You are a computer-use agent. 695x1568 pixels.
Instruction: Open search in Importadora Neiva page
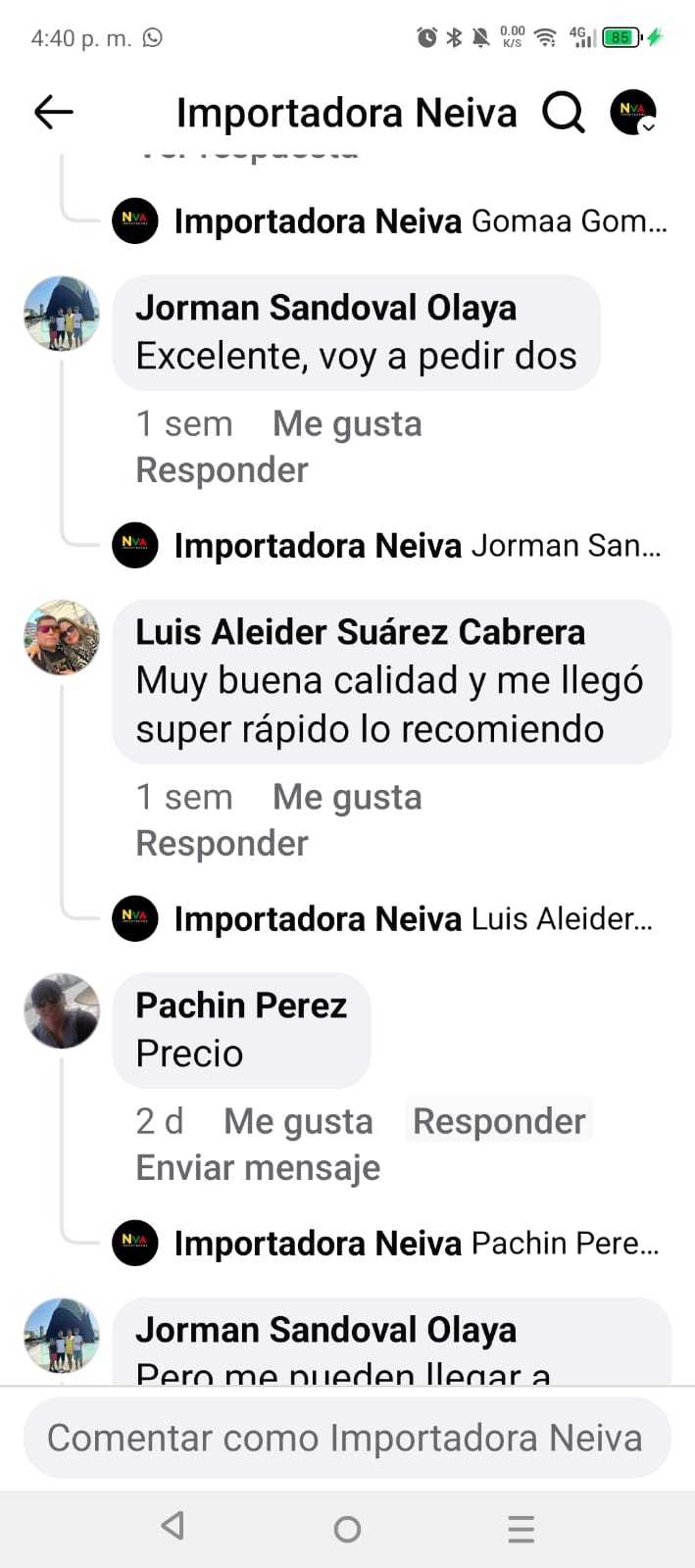564,113
